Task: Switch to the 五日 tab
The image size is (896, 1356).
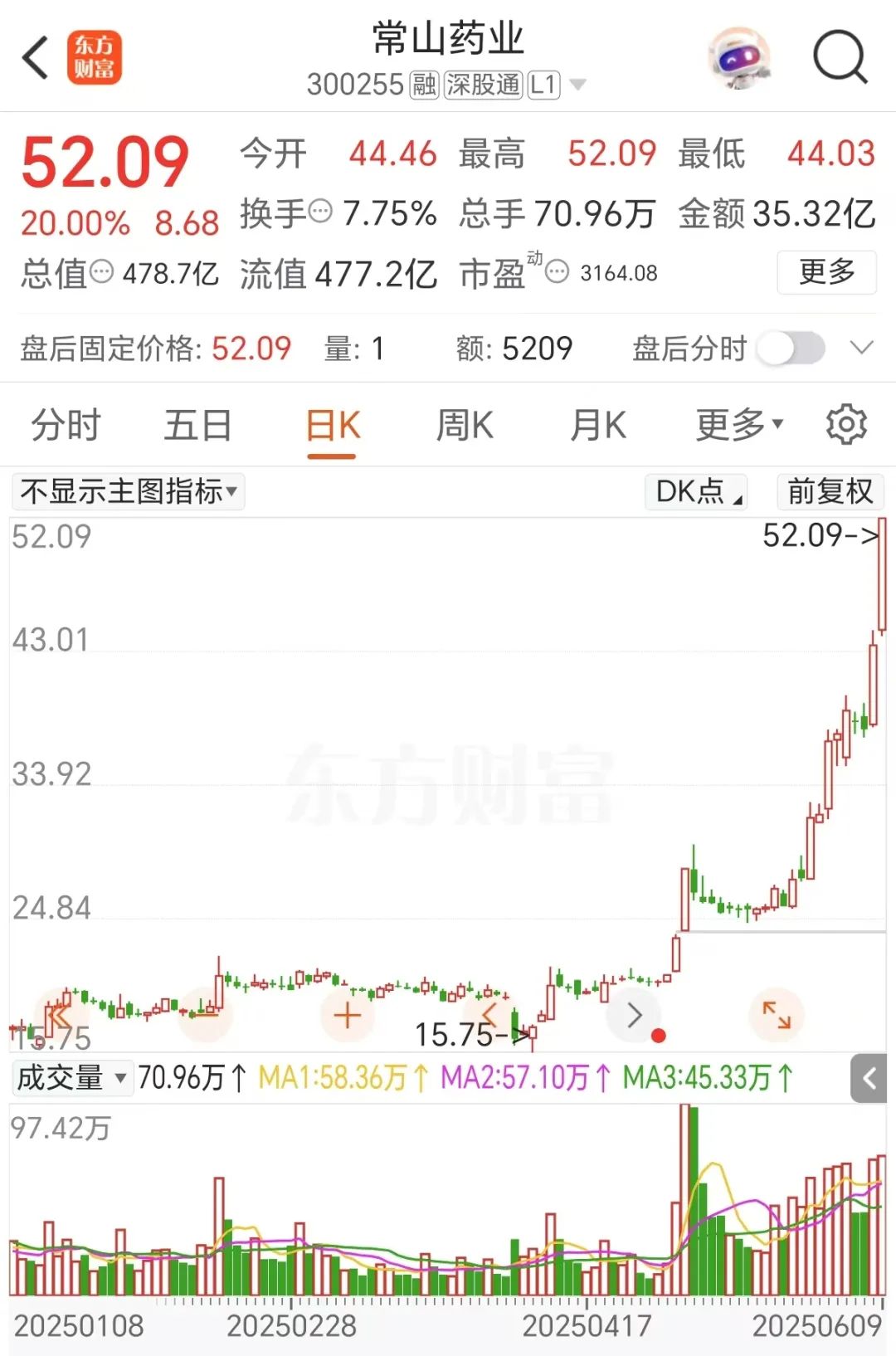Action: point(197,426)
